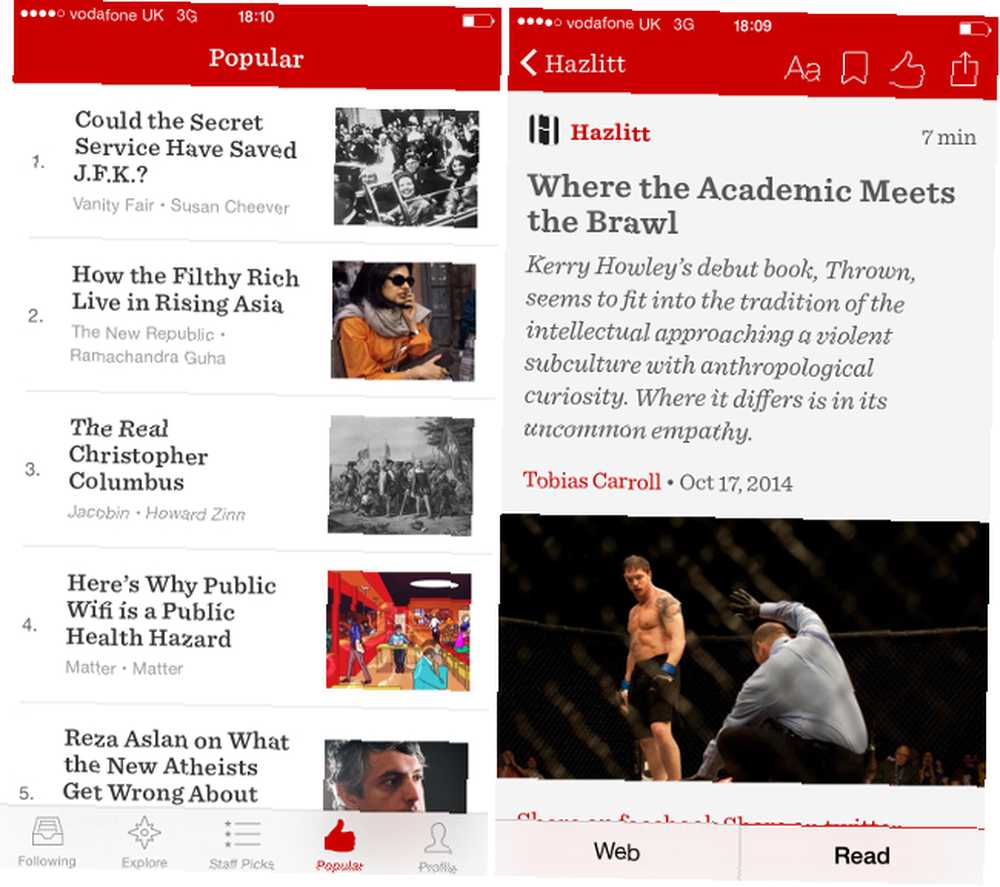Open the Reza Aslan on New Atheists article
The image size is (1000, 887).
[x=175, y=767]
